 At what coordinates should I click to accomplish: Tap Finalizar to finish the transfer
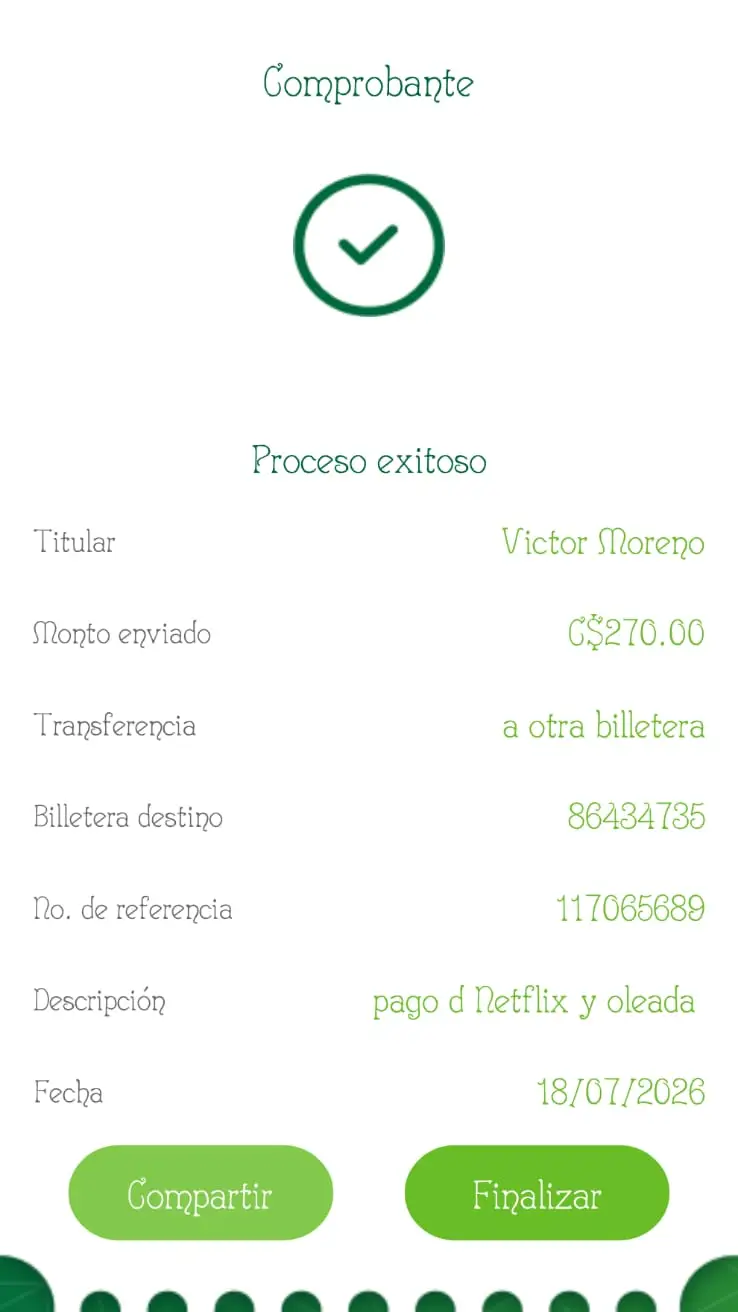[x=537, y=1193]
